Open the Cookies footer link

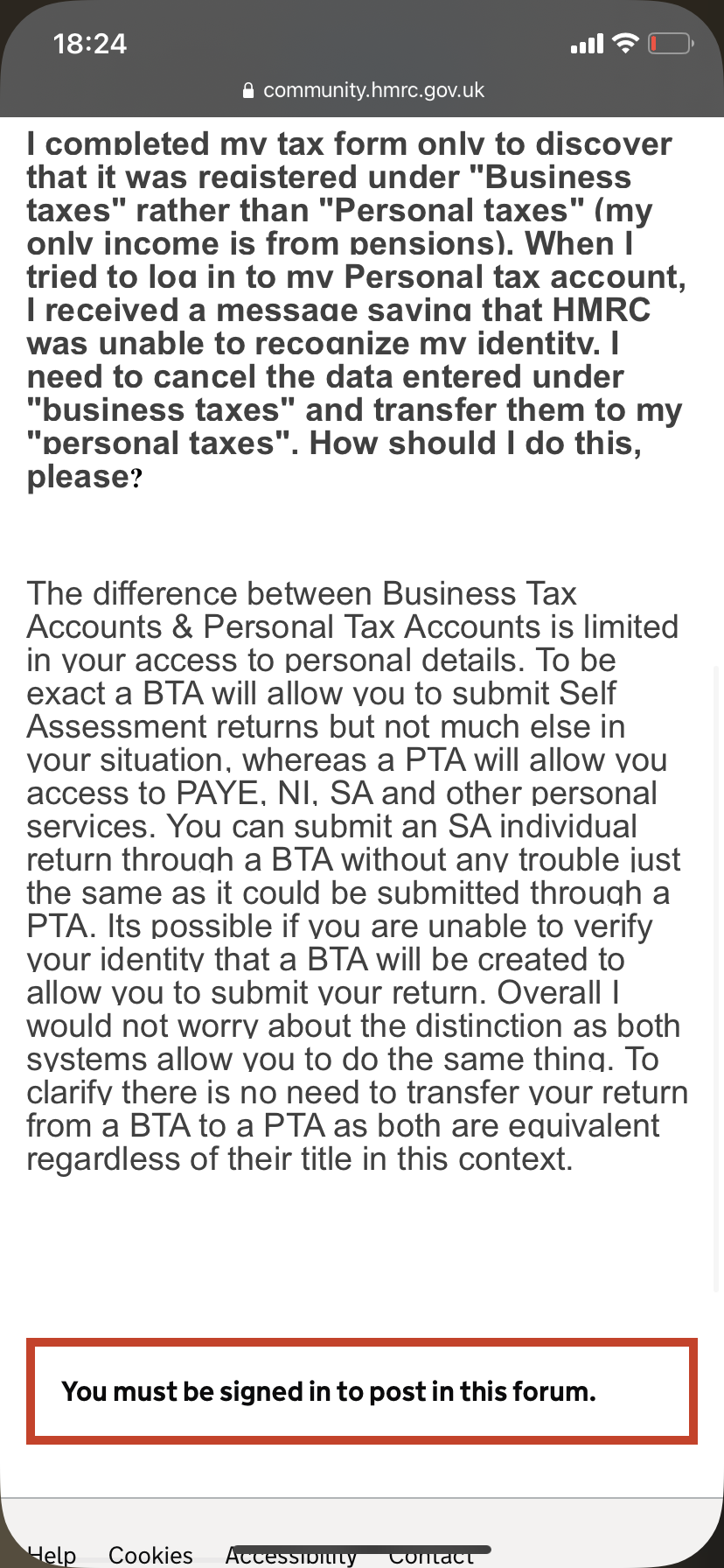click(150, 1555)
